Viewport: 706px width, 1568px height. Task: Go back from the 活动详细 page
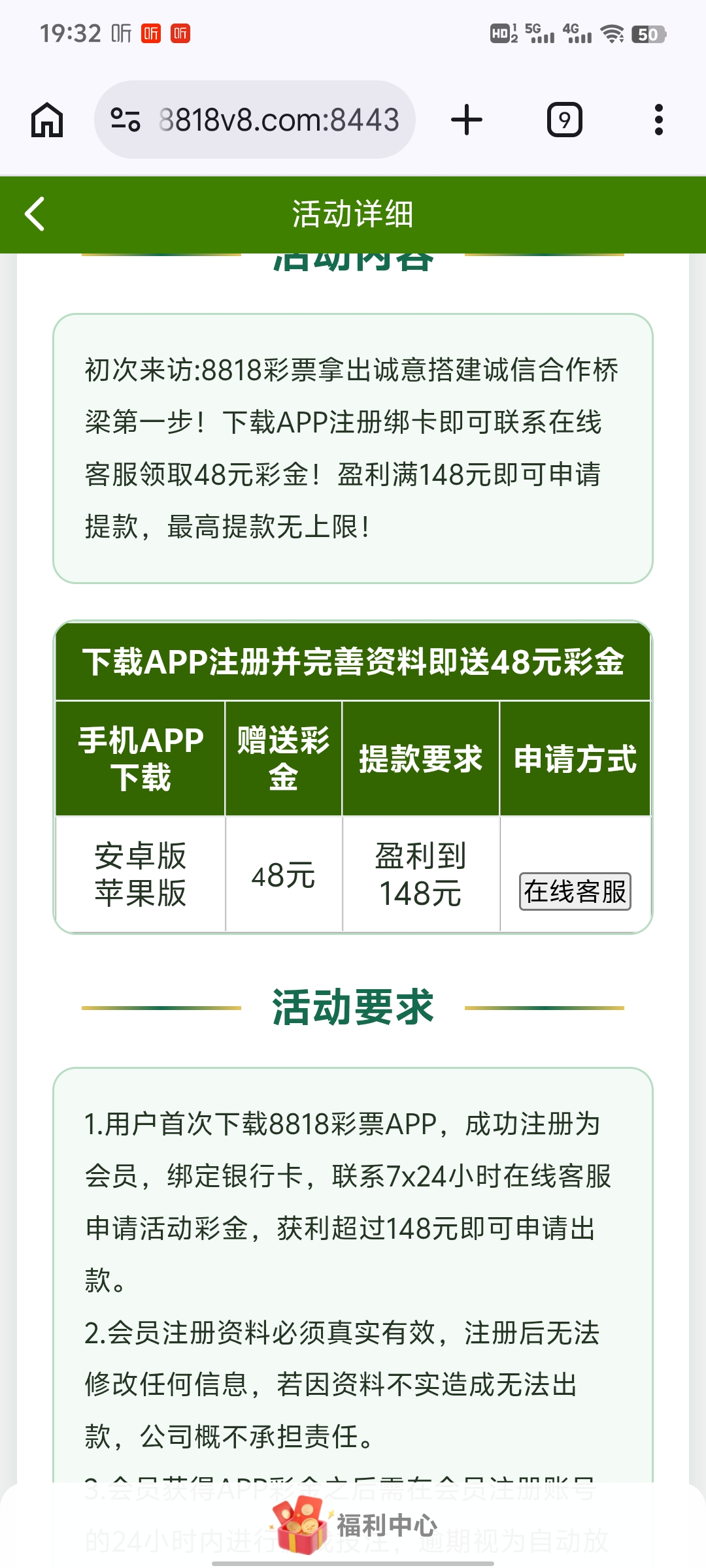(35, 214)
